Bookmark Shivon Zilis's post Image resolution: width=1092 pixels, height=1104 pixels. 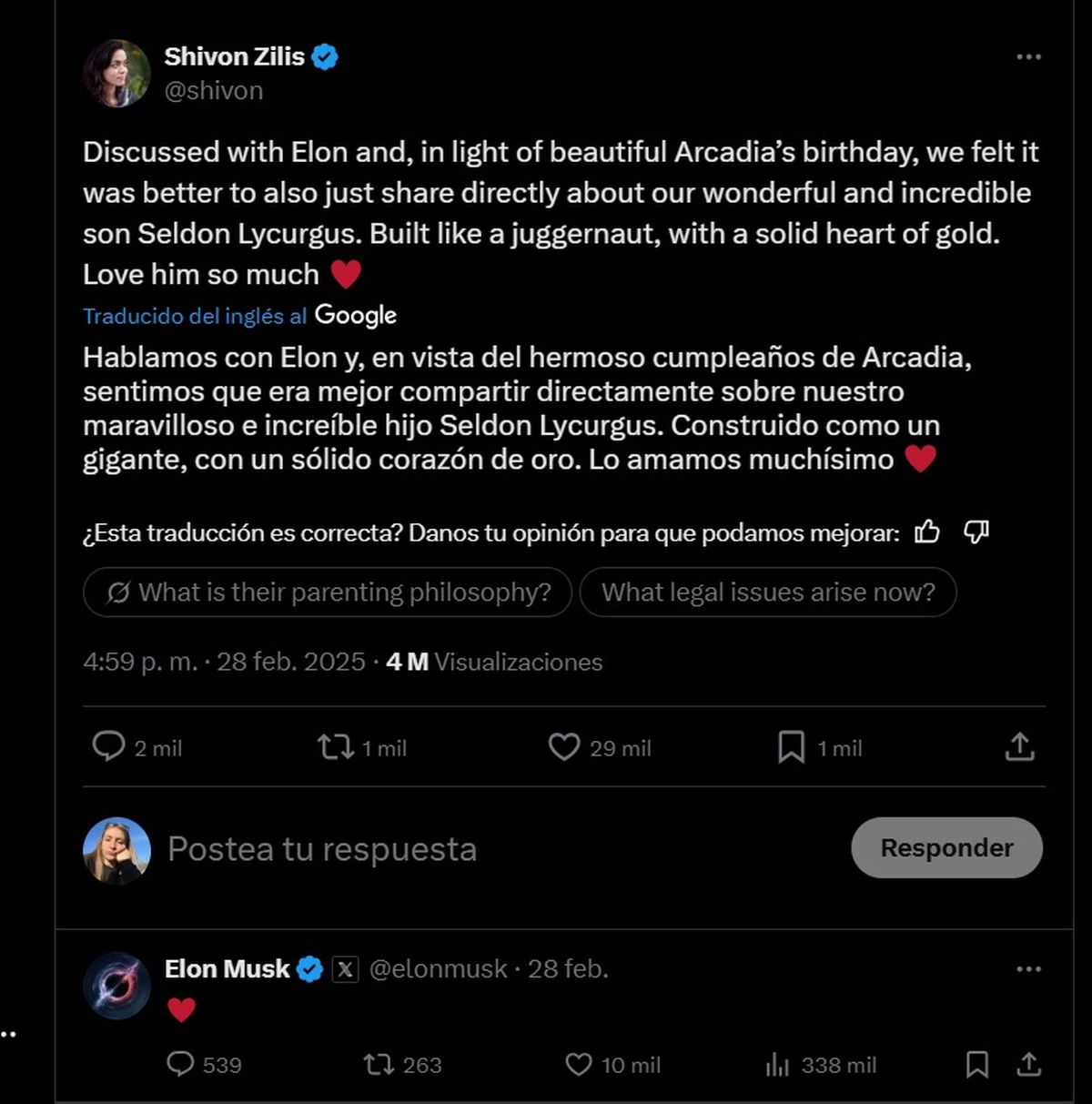791,747
